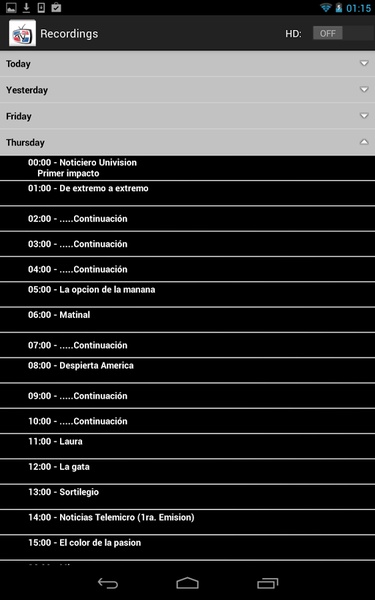Play La gata at 12:00
375x600 pixels.
pos(188,471)
